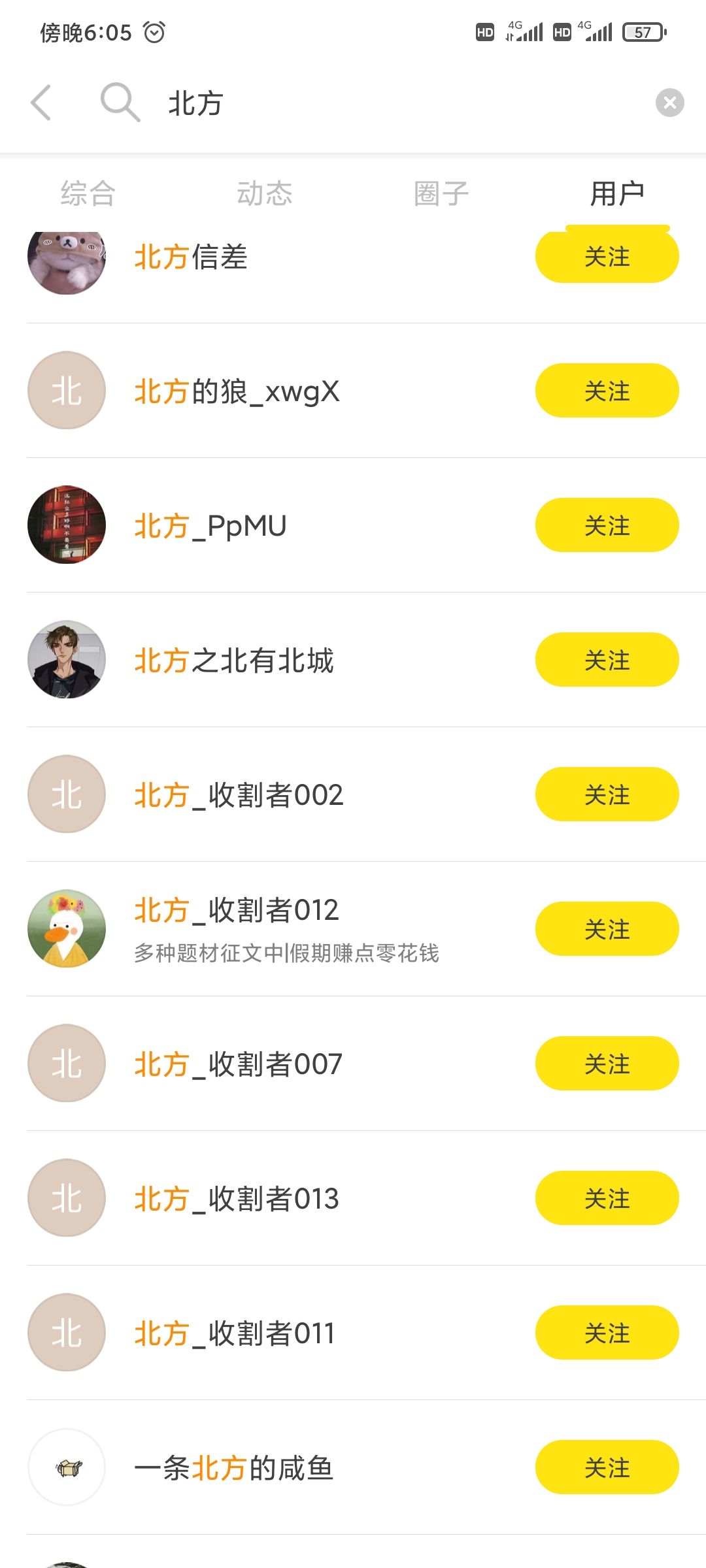Follow user 北方的狼_xwgX
Screen dimensions: 706x1568
tap(607, 391)
